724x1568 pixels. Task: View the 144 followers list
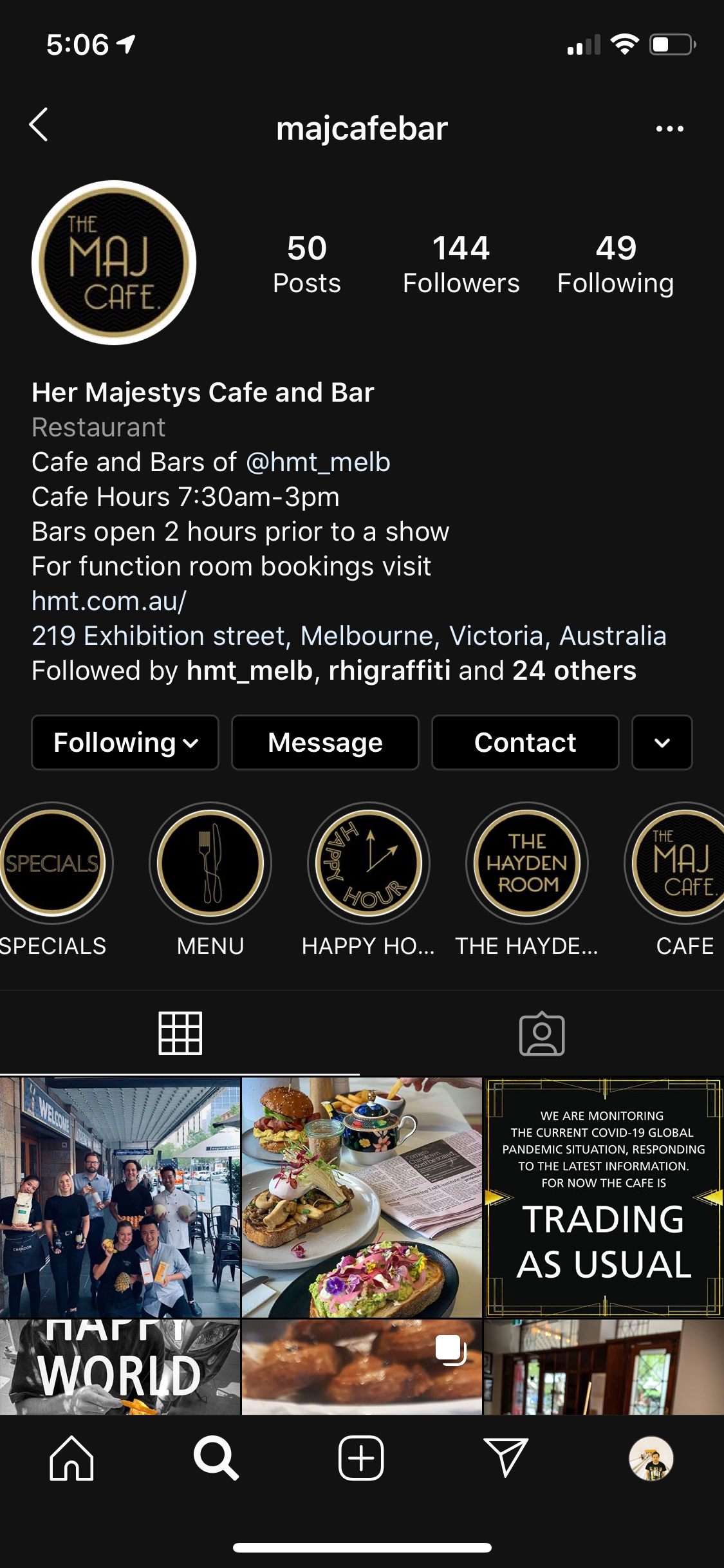click(461, 265)
